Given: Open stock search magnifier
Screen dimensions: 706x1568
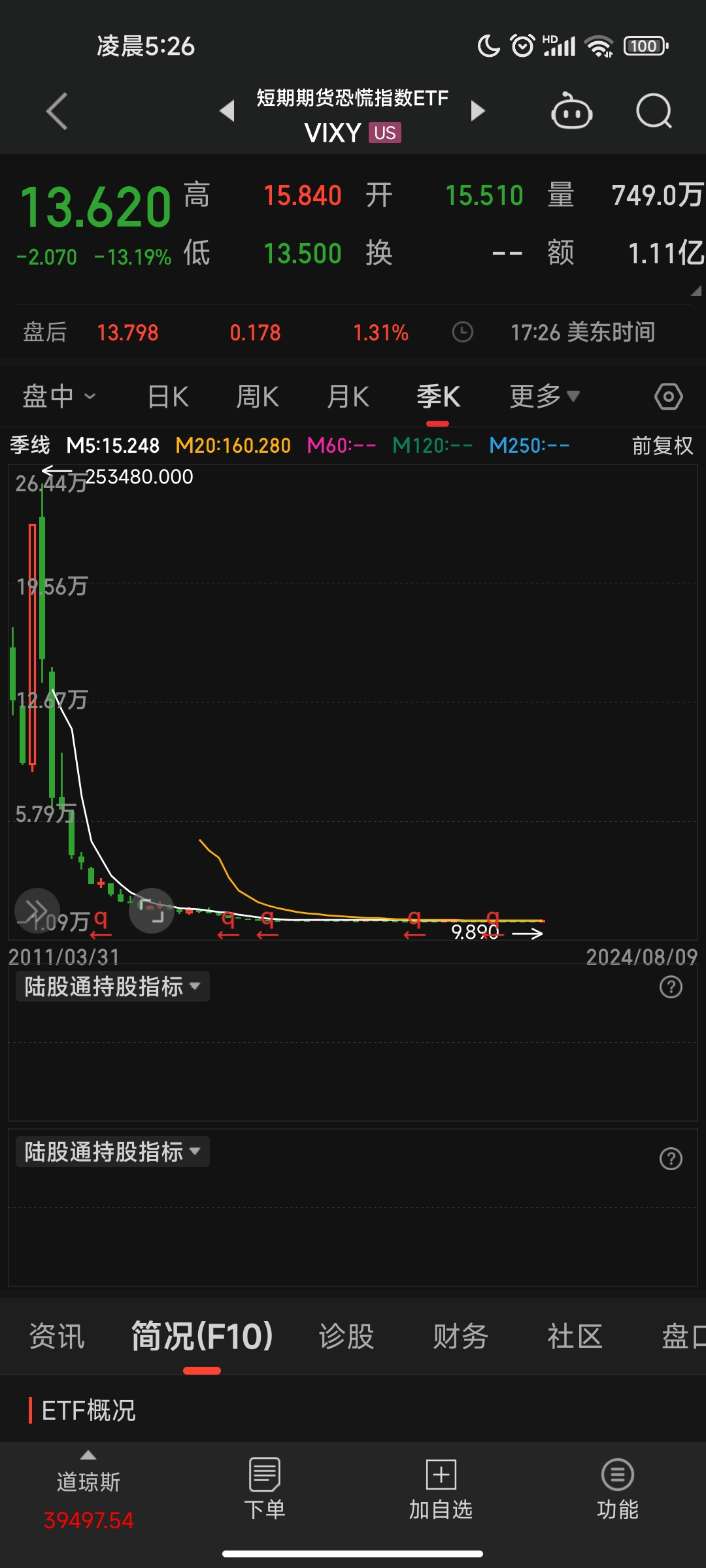Looking at the screenshot, I should pos(654,112).
